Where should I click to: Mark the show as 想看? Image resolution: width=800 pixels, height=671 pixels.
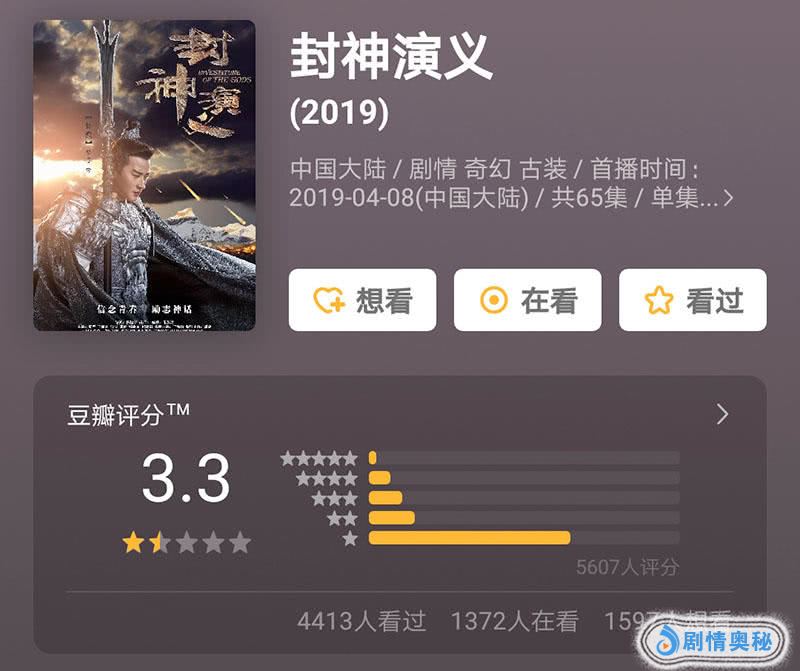tap(362, 300)
